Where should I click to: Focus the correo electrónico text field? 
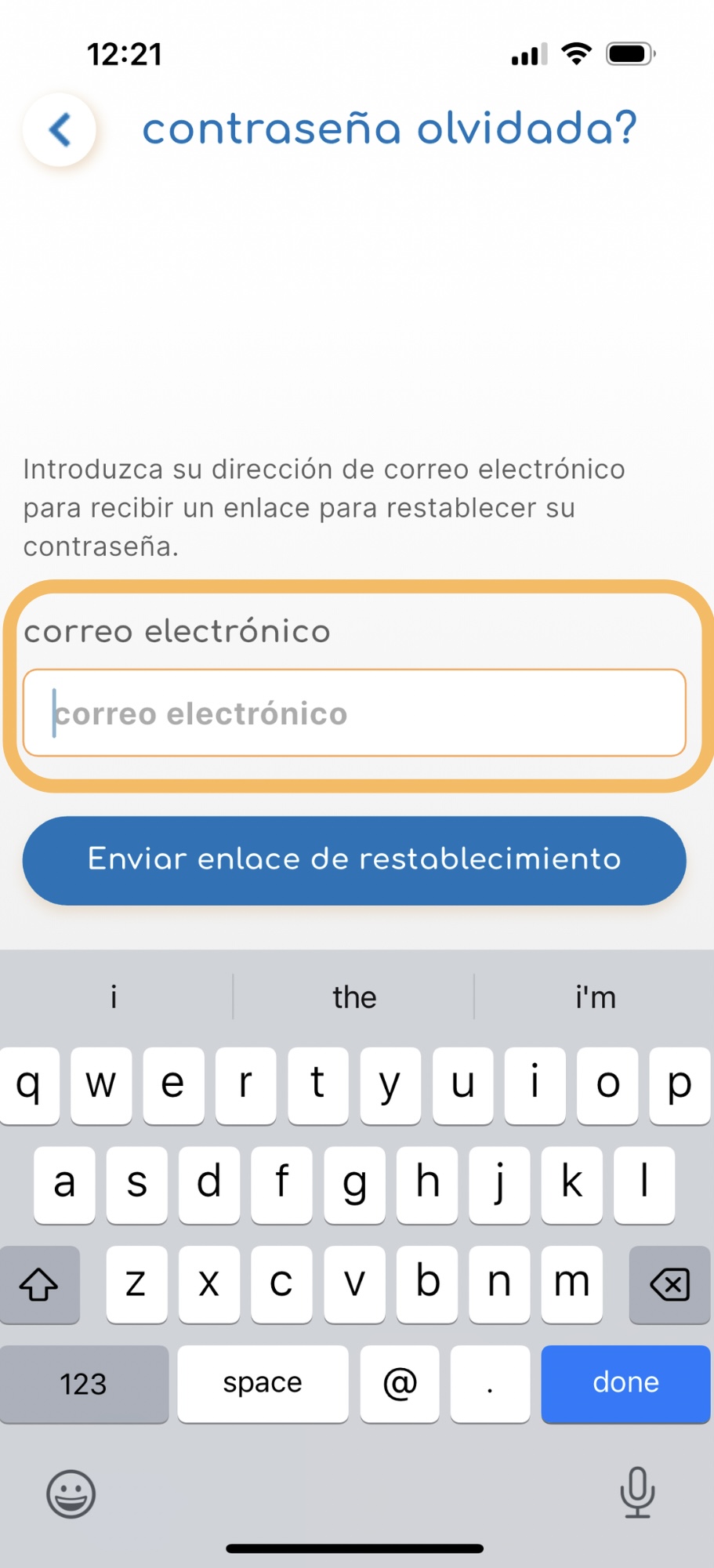point(354,713)
